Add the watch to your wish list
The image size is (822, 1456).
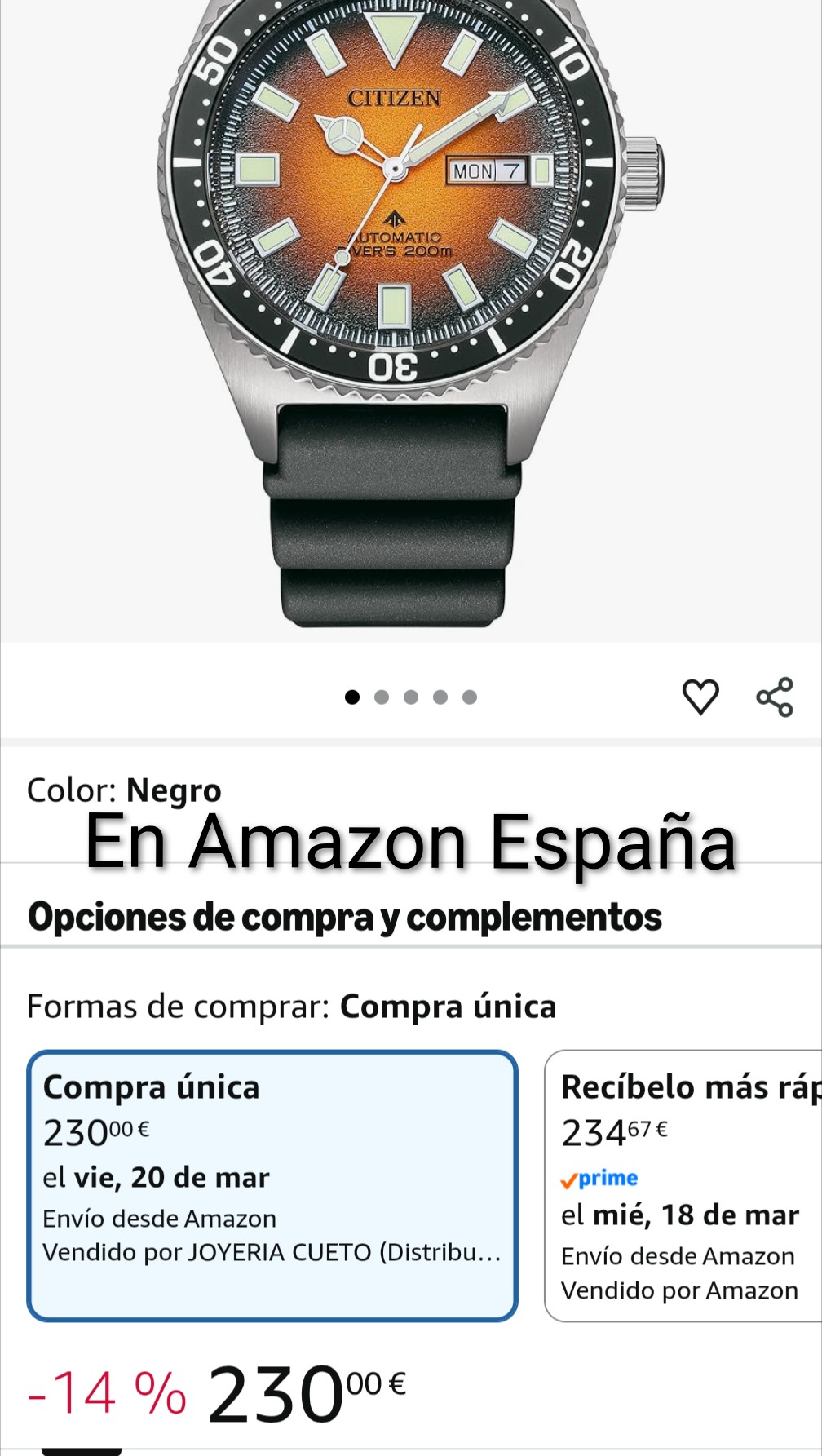(700, 697)
